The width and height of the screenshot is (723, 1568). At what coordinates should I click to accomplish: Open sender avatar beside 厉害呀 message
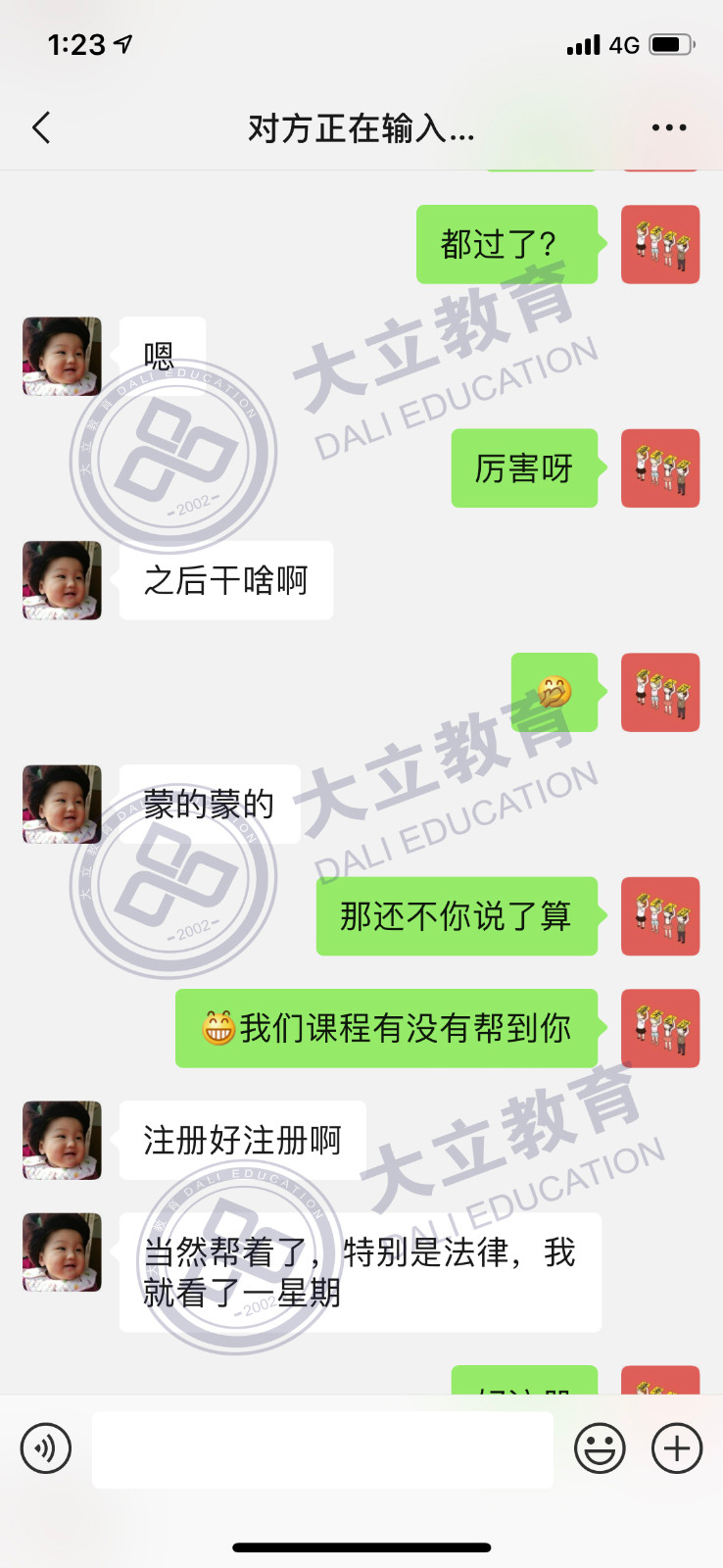660,468
